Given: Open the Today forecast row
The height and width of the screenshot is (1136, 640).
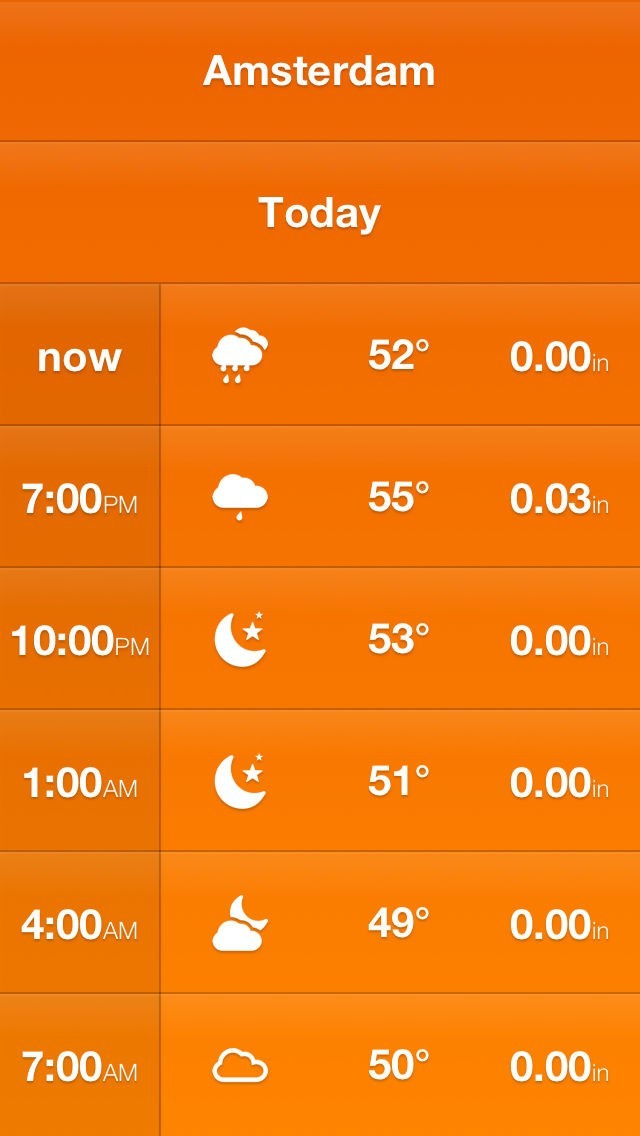Looking at the screenshot, I should (320, 212).
